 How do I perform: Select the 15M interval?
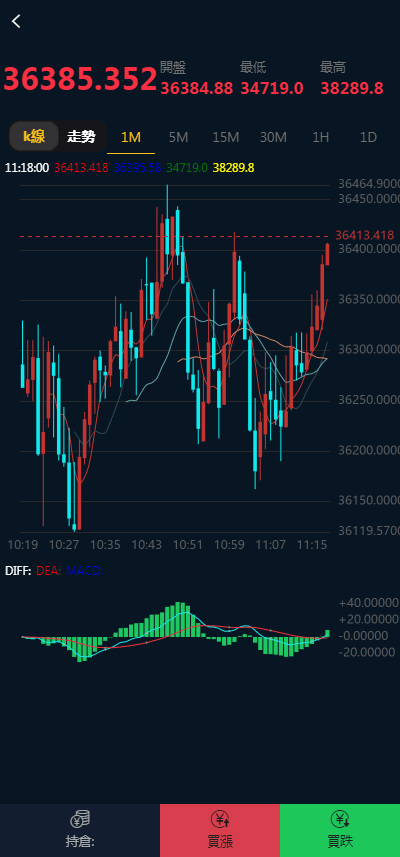(226, 137)
